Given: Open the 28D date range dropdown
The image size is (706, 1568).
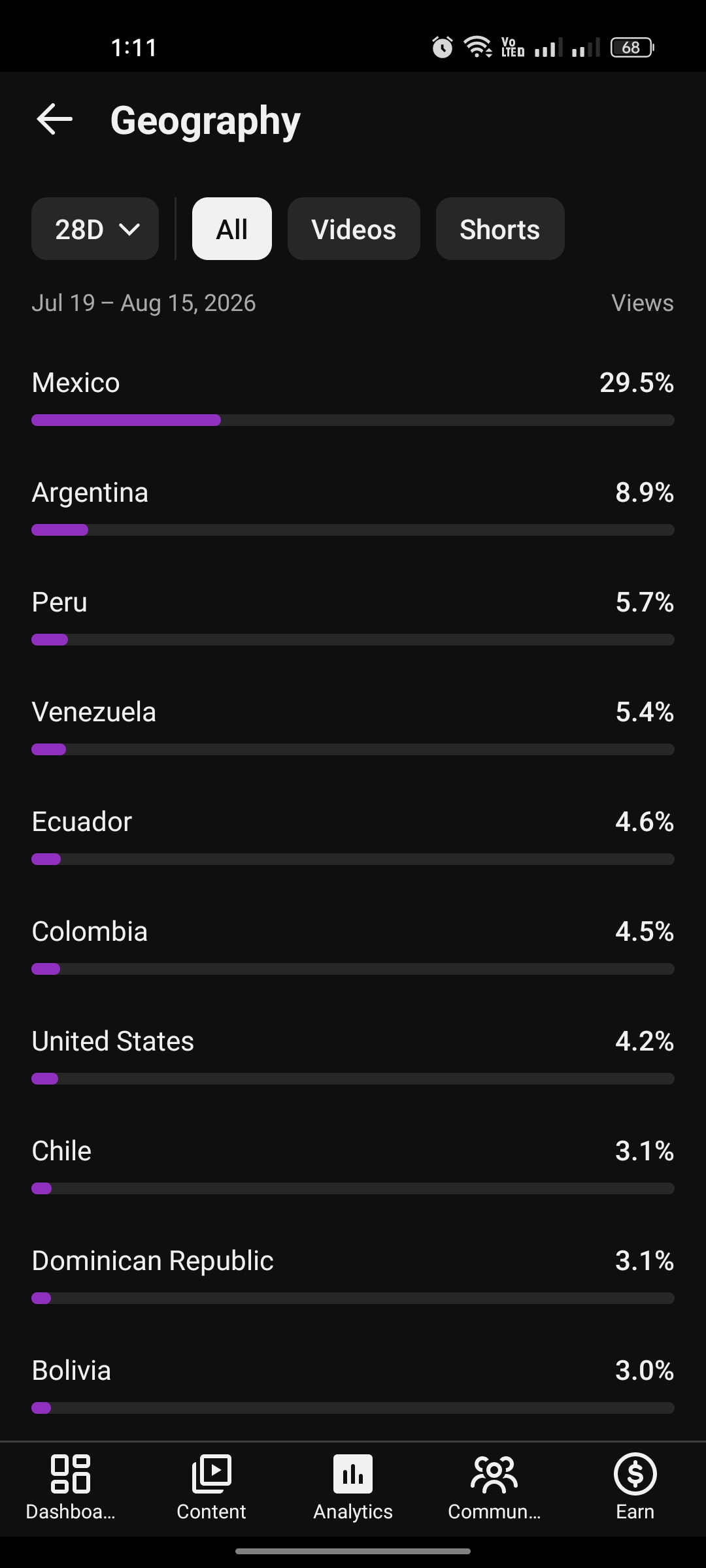Looking at the screenshot, I should 95,229.
